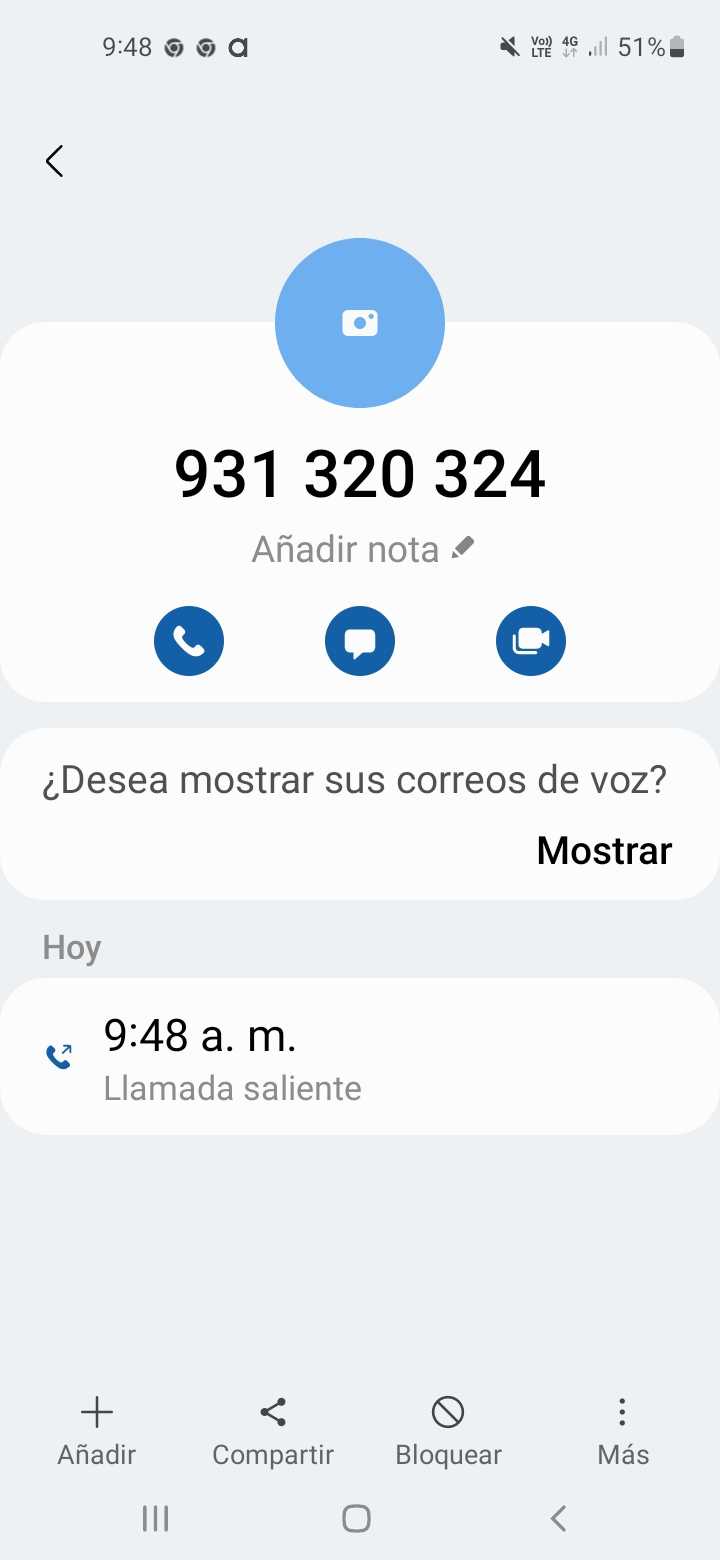
Task: Add a note with Añadir nota
Action: 362,549
